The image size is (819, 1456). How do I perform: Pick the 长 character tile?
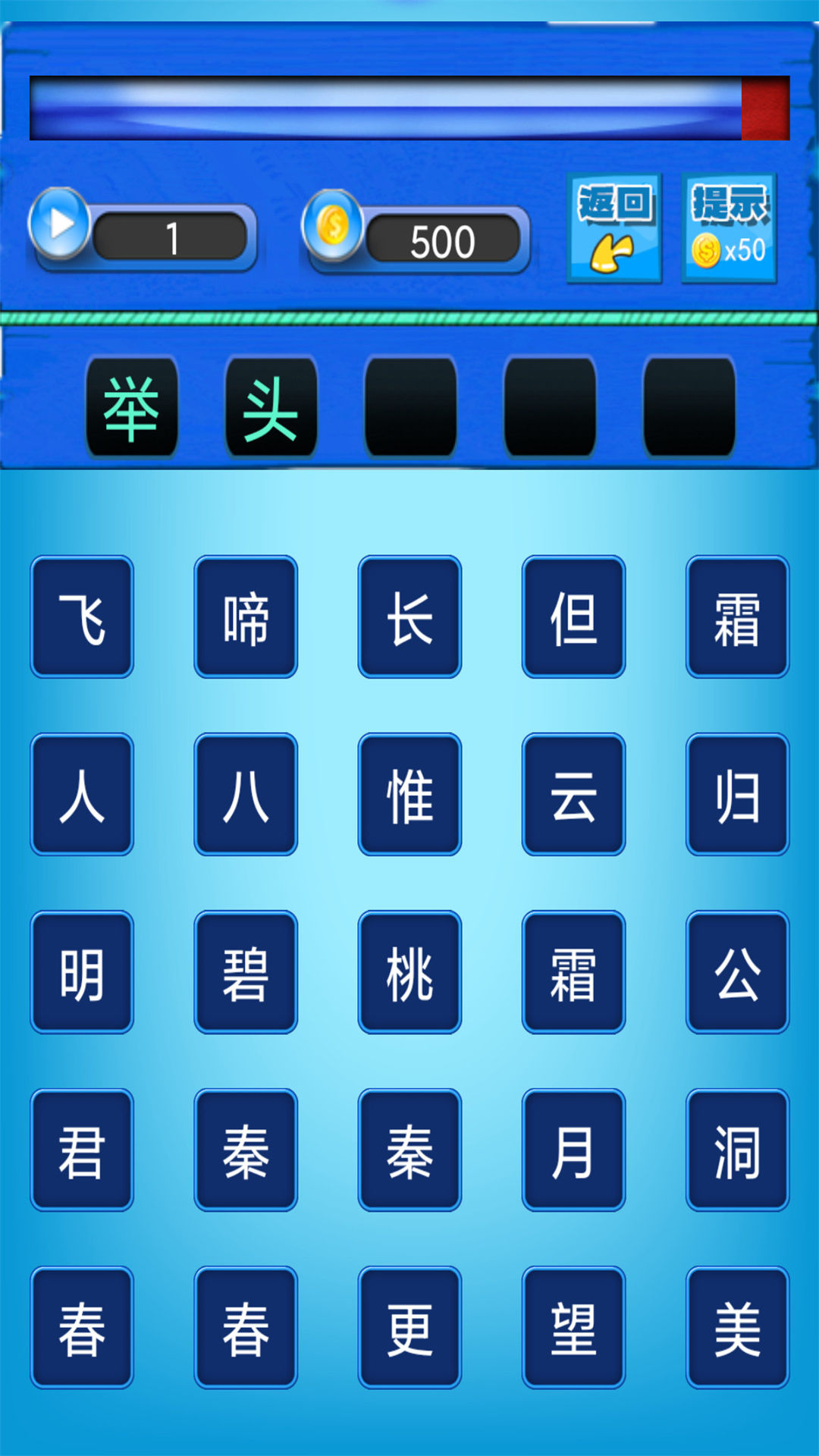[x=409, y=617]
